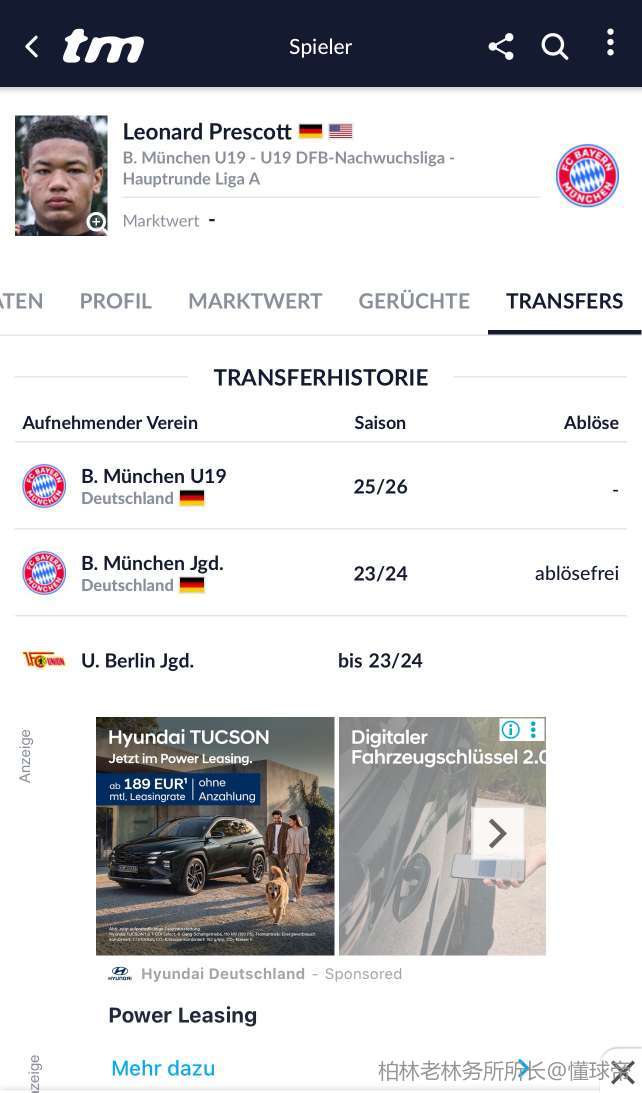
Task: Open the Gerüchte tab
Action: pos(414,301)
